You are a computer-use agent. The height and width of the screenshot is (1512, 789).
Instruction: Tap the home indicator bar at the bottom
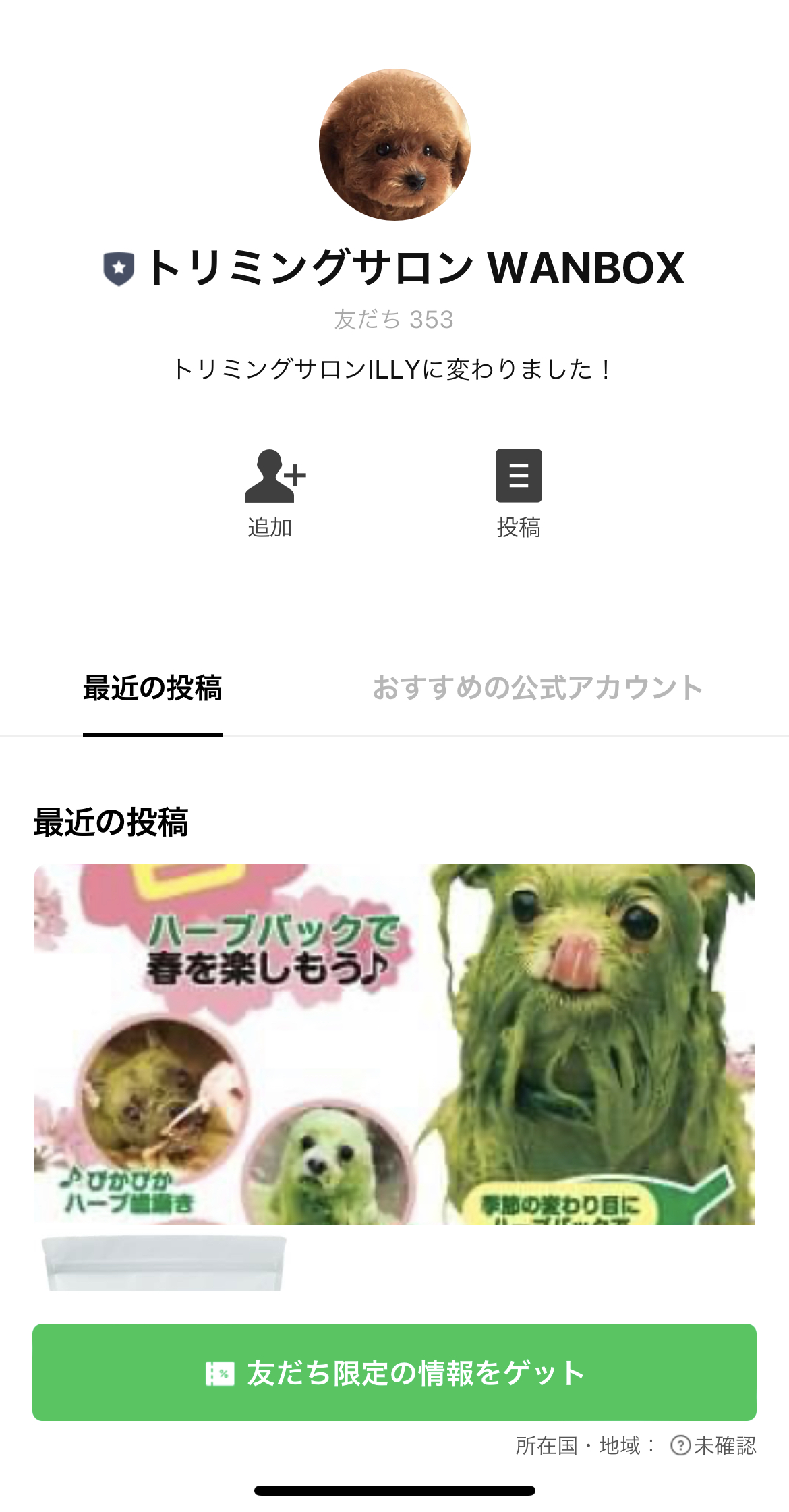pos(394,1490)
